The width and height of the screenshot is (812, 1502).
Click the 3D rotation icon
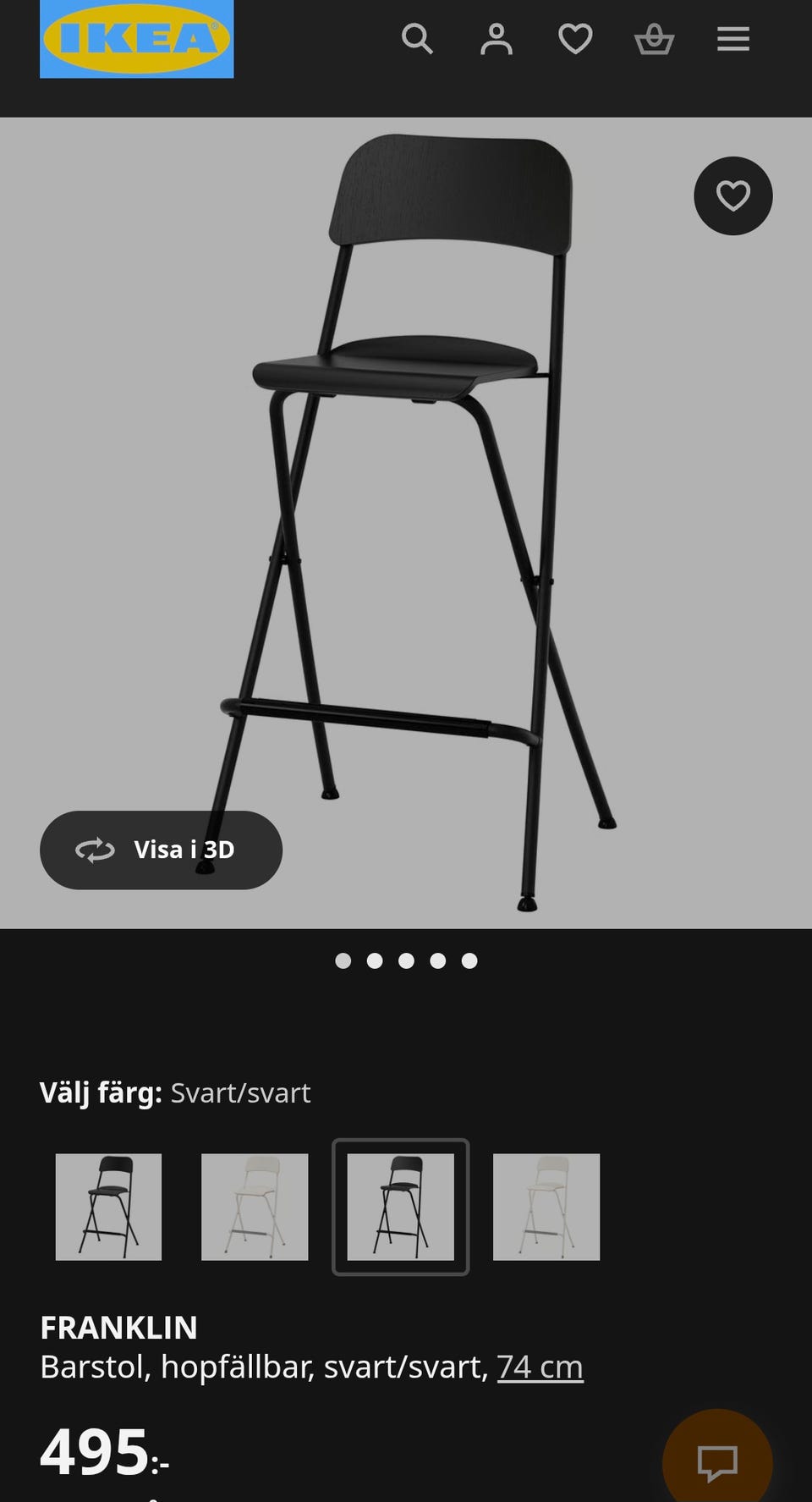pyautogui.click(x=97, y=850)
